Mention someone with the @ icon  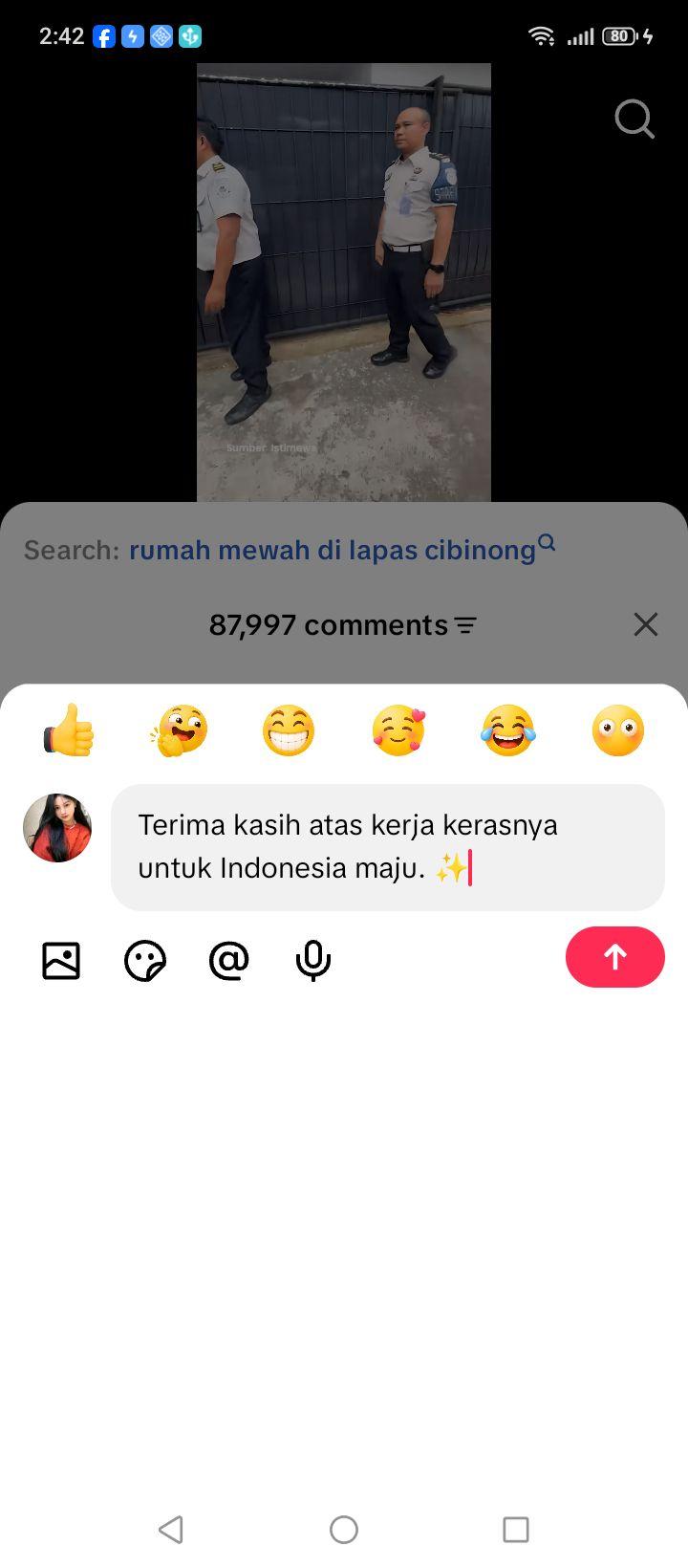pyautogui.click(x=229, y=960)
